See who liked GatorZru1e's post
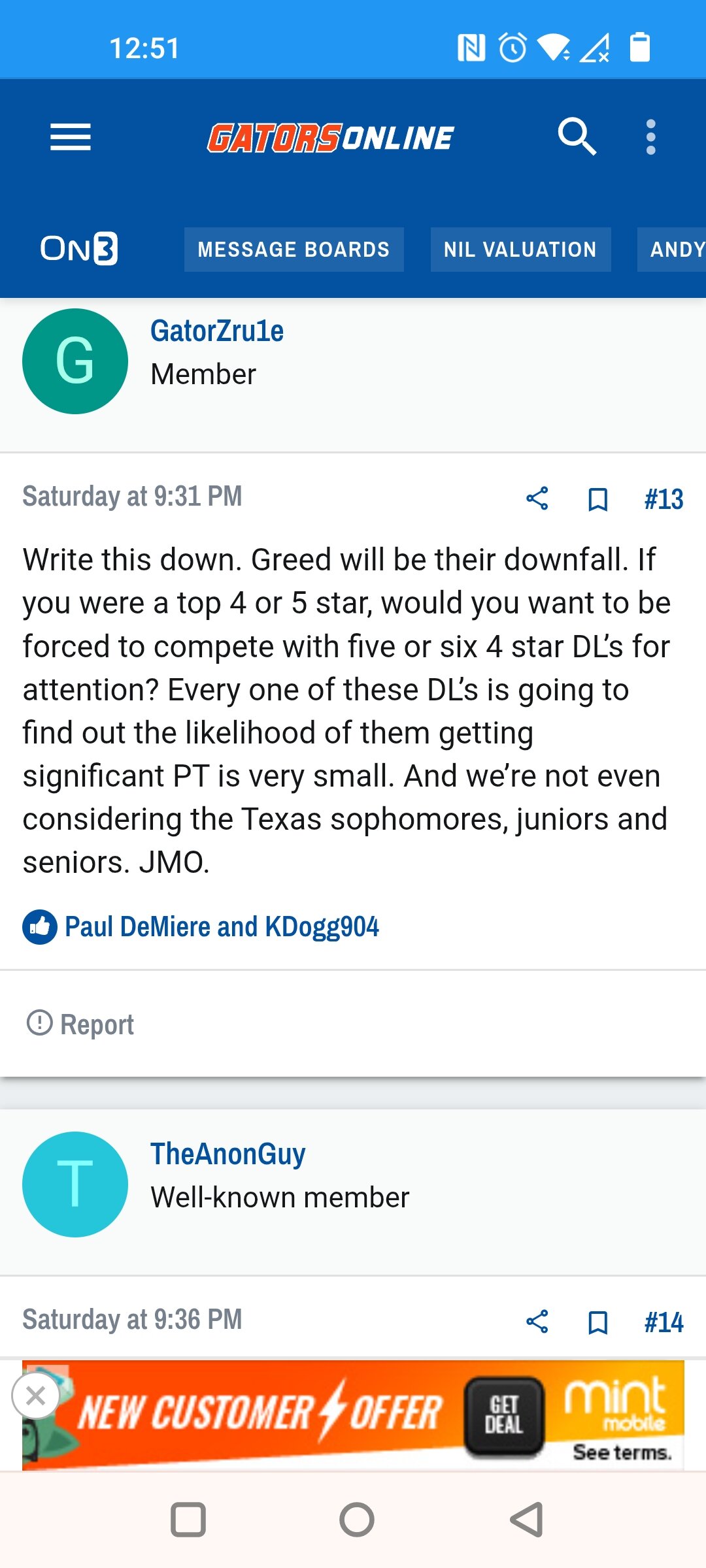Screen dimensions: 706x1568 pos(222,926)
